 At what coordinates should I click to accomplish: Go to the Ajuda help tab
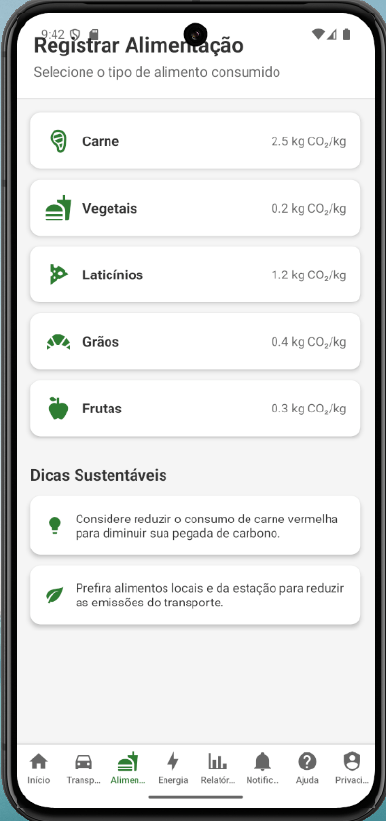tap(307, 768)
